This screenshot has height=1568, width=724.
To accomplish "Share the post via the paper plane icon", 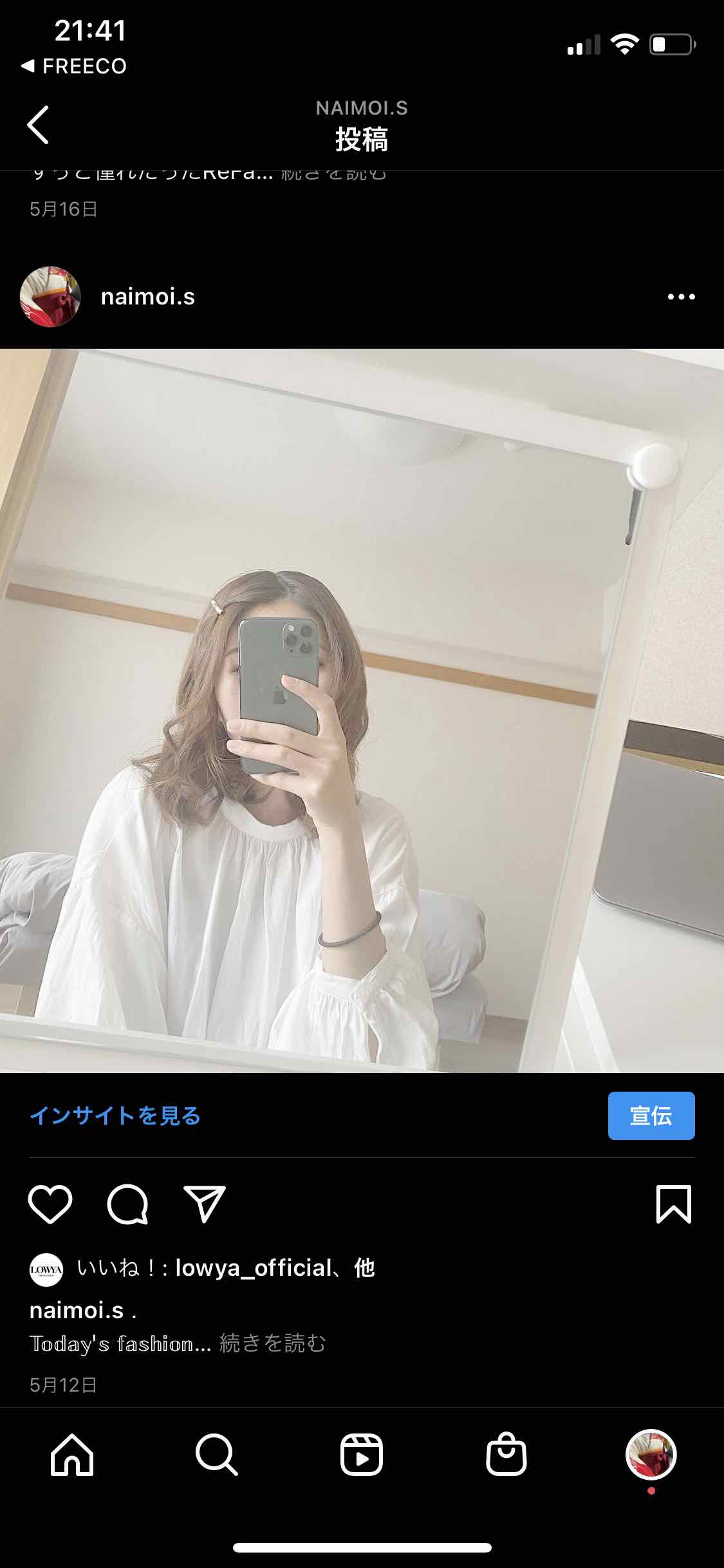I will [205, 1203].
